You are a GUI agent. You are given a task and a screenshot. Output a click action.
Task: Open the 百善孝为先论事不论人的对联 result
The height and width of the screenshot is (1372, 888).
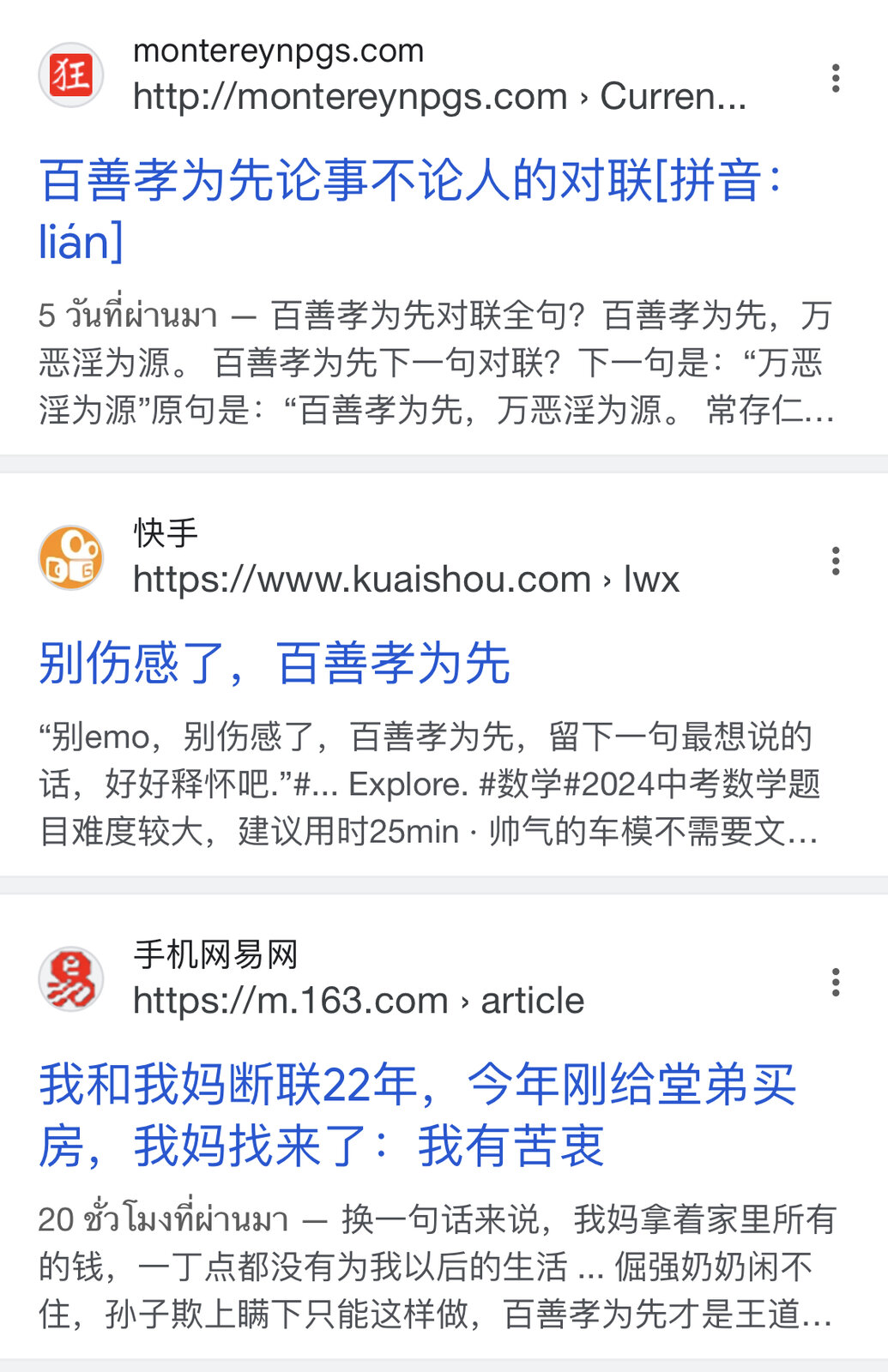(x=410, y=182)
